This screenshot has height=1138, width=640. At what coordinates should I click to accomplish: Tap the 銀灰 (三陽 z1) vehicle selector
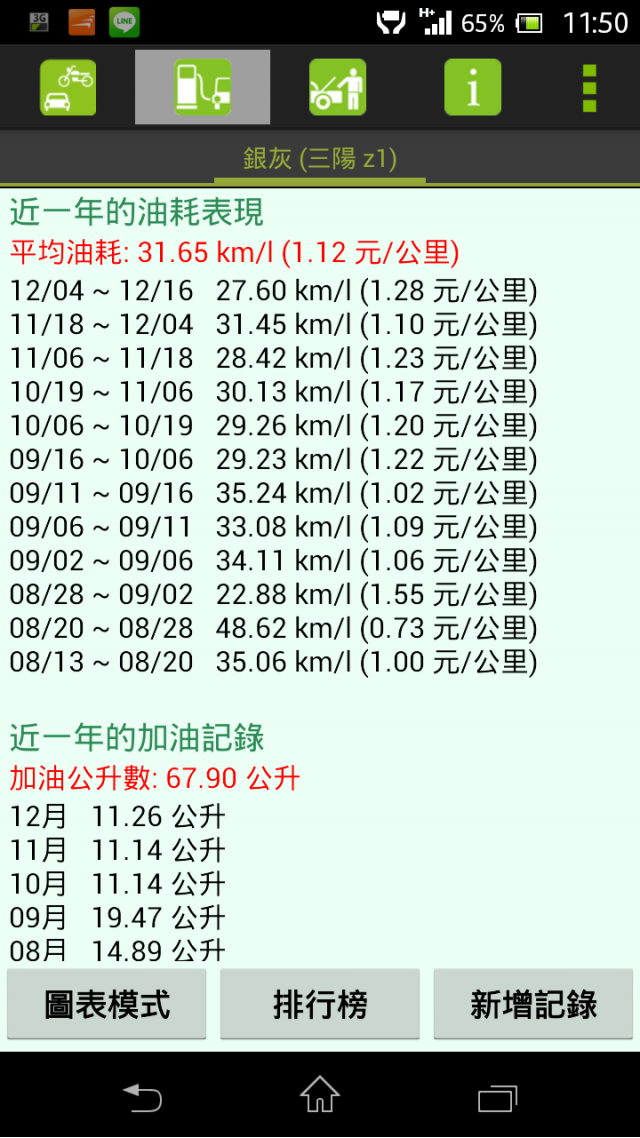(x=320, y=158)
